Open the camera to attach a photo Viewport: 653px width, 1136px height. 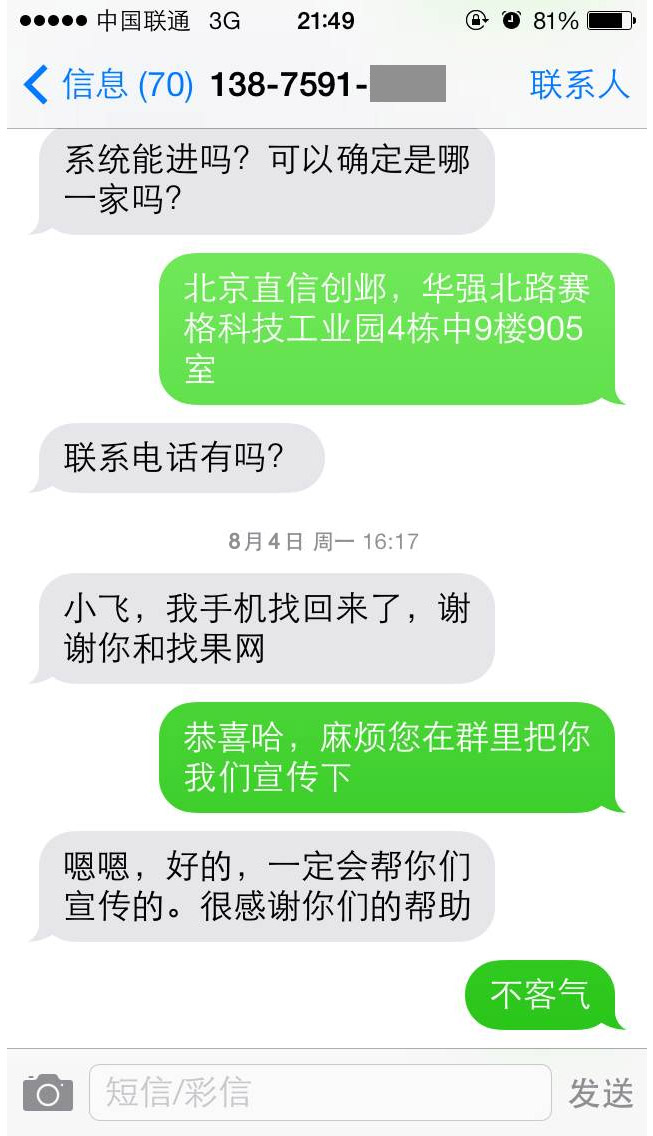click(x=48, y=1093)
